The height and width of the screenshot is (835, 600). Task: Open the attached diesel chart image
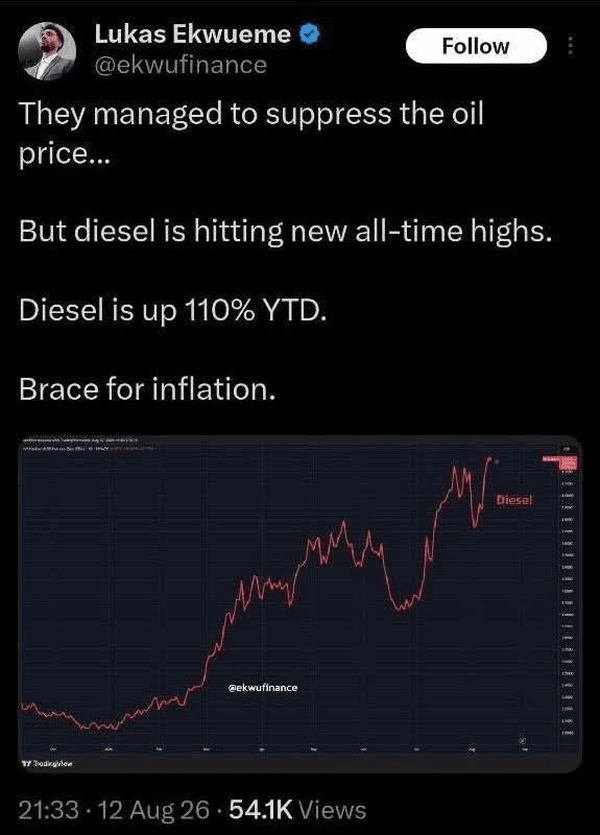point(299,604)
